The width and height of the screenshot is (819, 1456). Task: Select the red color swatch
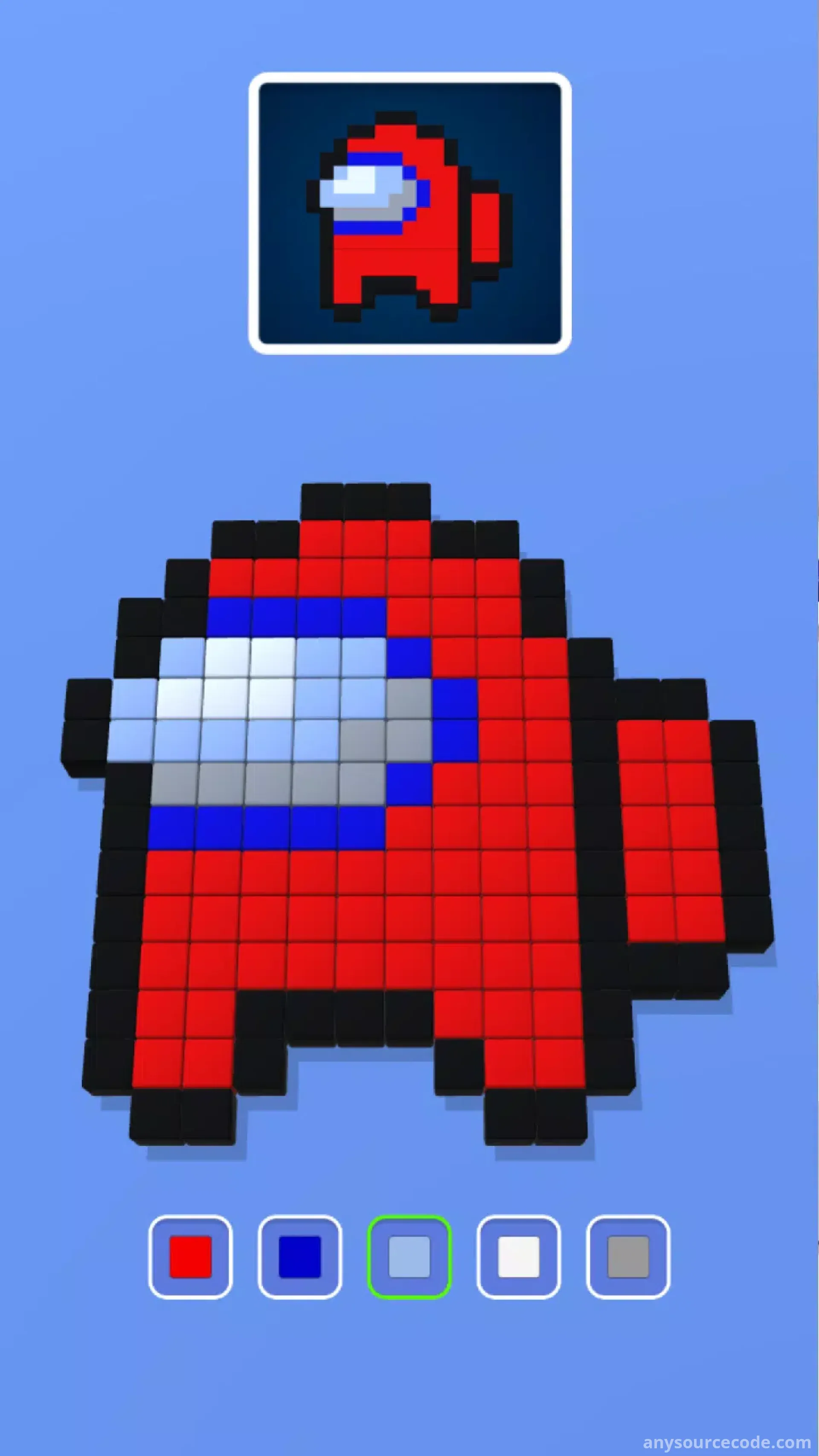191,1257
